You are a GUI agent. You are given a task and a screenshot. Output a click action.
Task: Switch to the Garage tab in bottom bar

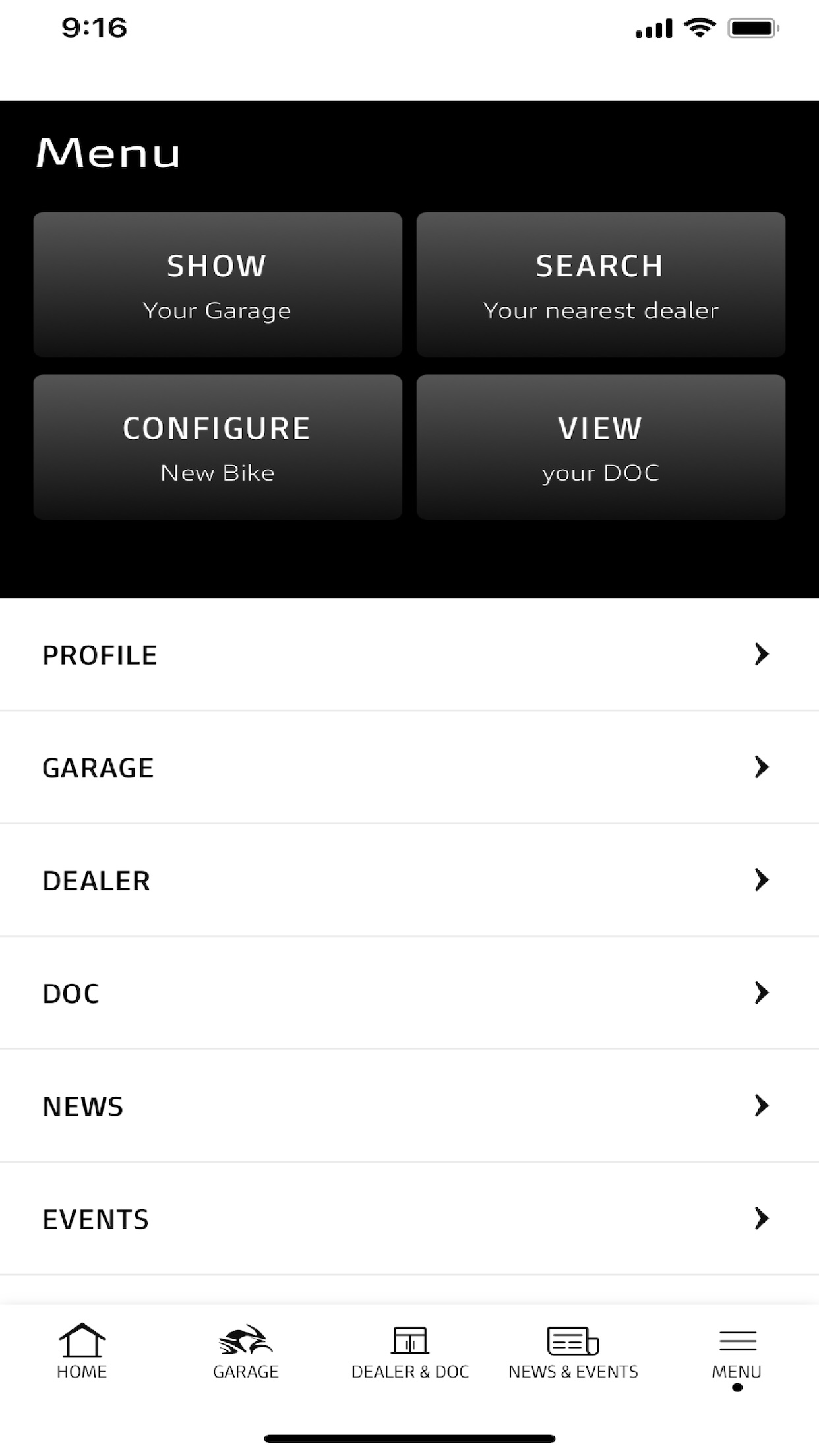pyautogui.click(x=245, y=1352)
